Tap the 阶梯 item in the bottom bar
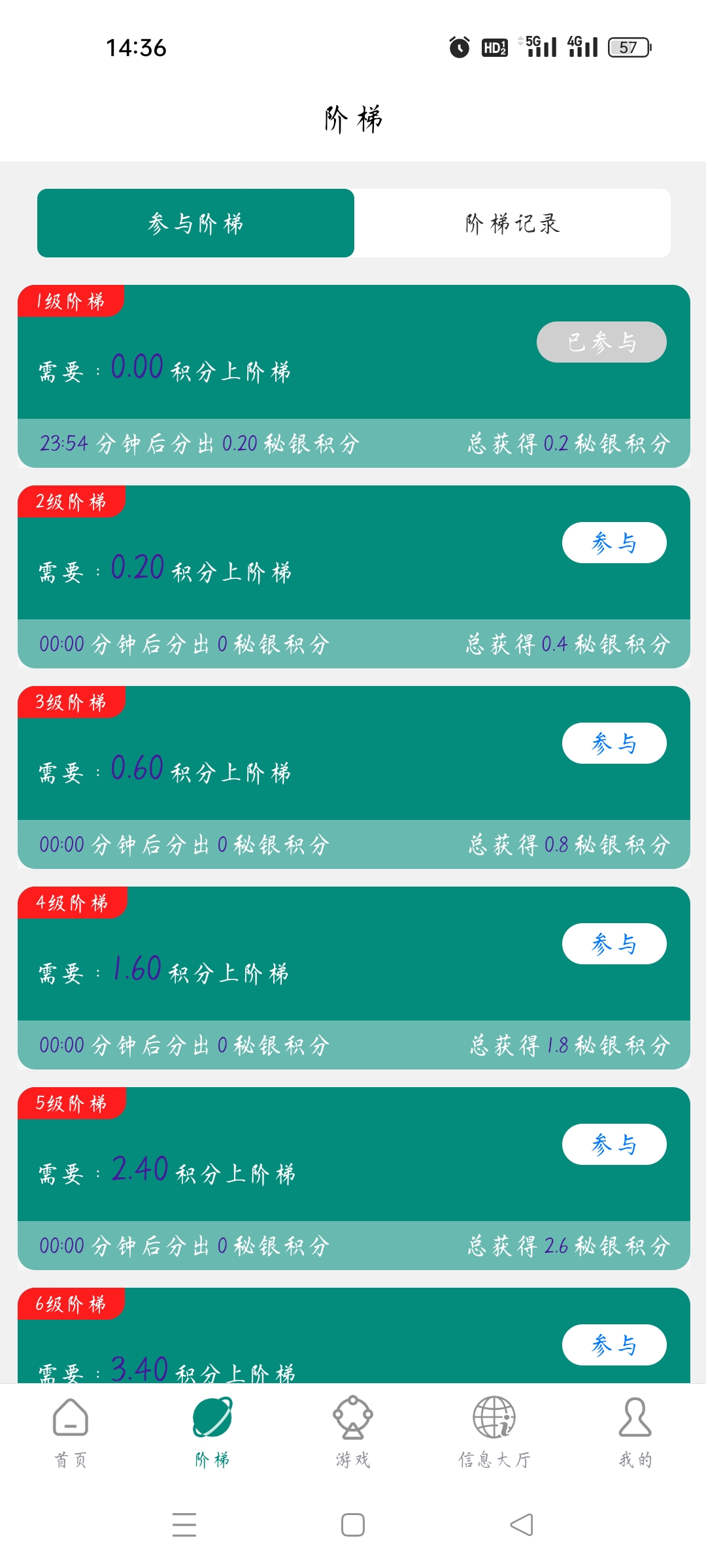The height and width of the screenshot is (1568, 706). coord(212,1432)
